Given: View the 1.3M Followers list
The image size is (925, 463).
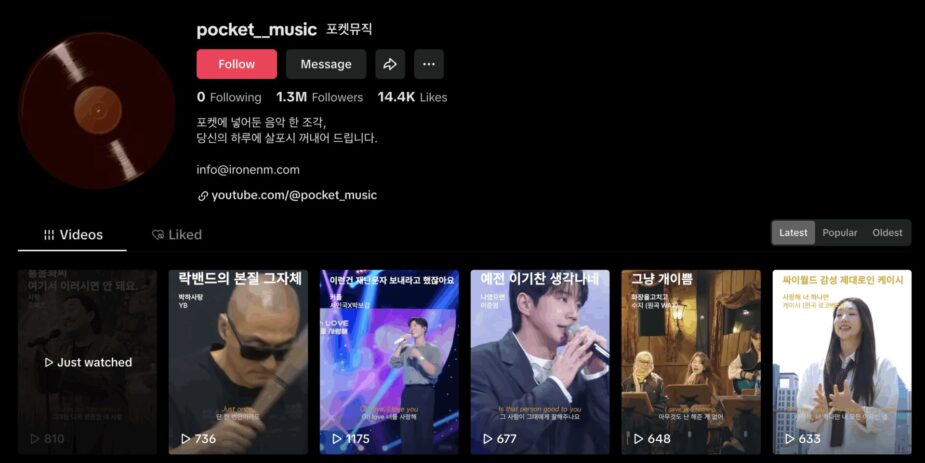Looking at the screenshot, I should click(320, 97).
